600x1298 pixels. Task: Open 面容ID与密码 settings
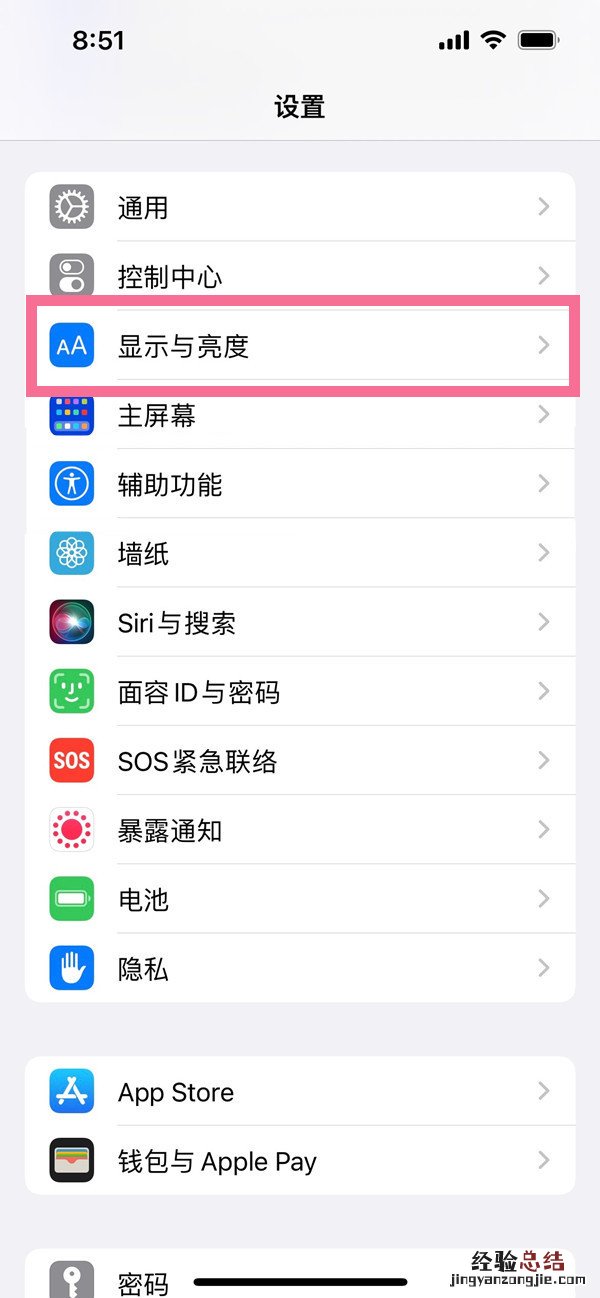click(300, 691)
